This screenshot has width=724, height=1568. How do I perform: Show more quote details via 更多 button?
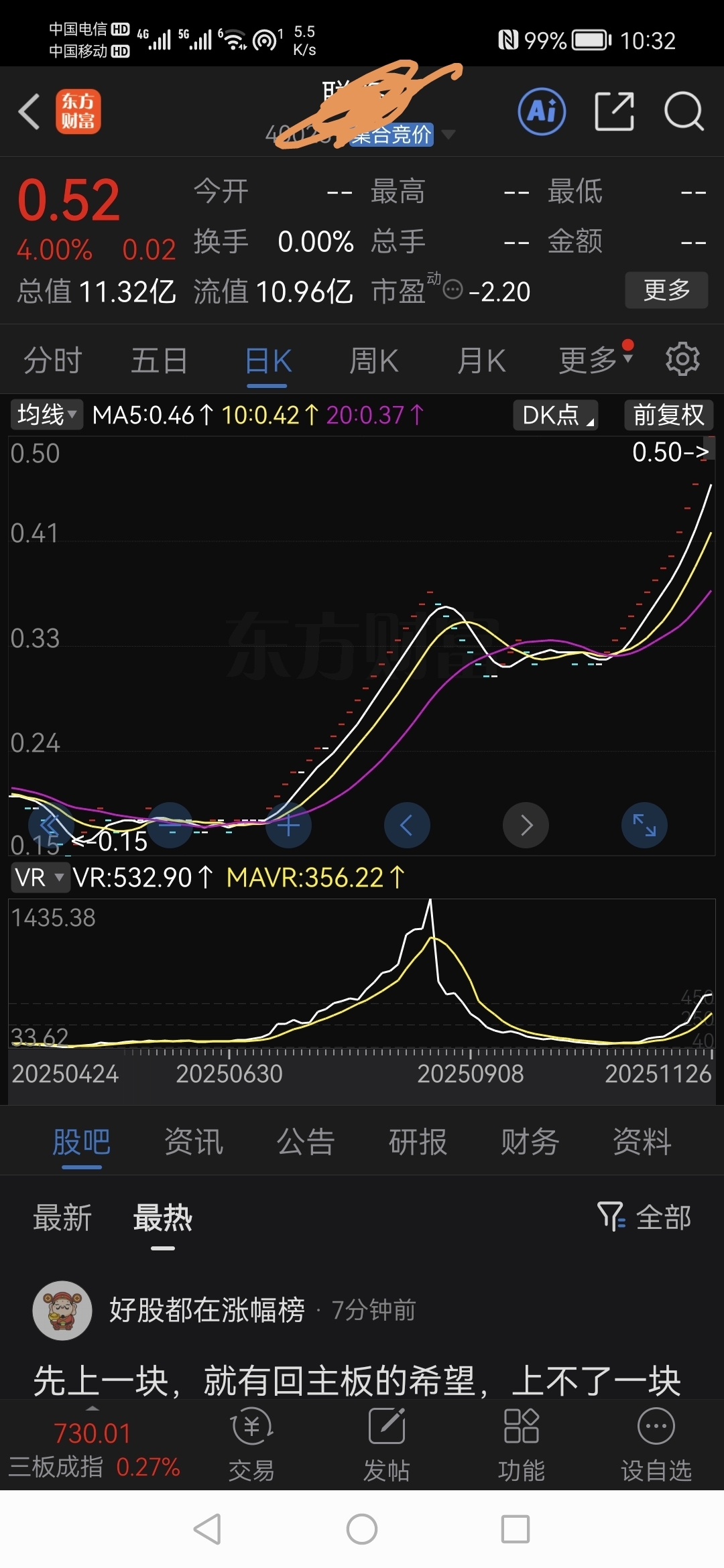[x=666, y=290]
